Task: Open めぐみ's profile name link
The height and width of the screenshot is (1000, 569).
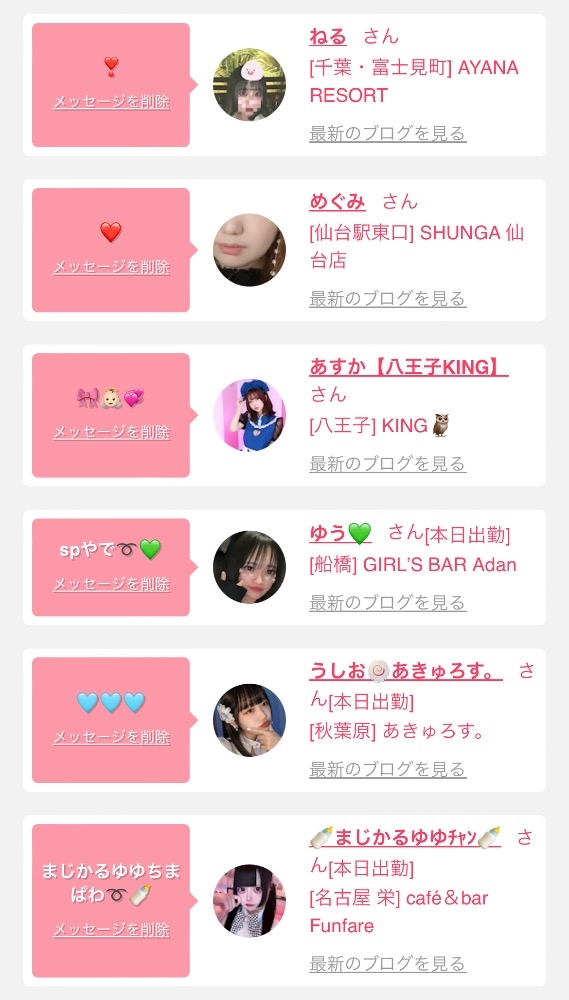Action: click(x=337, y=202)
